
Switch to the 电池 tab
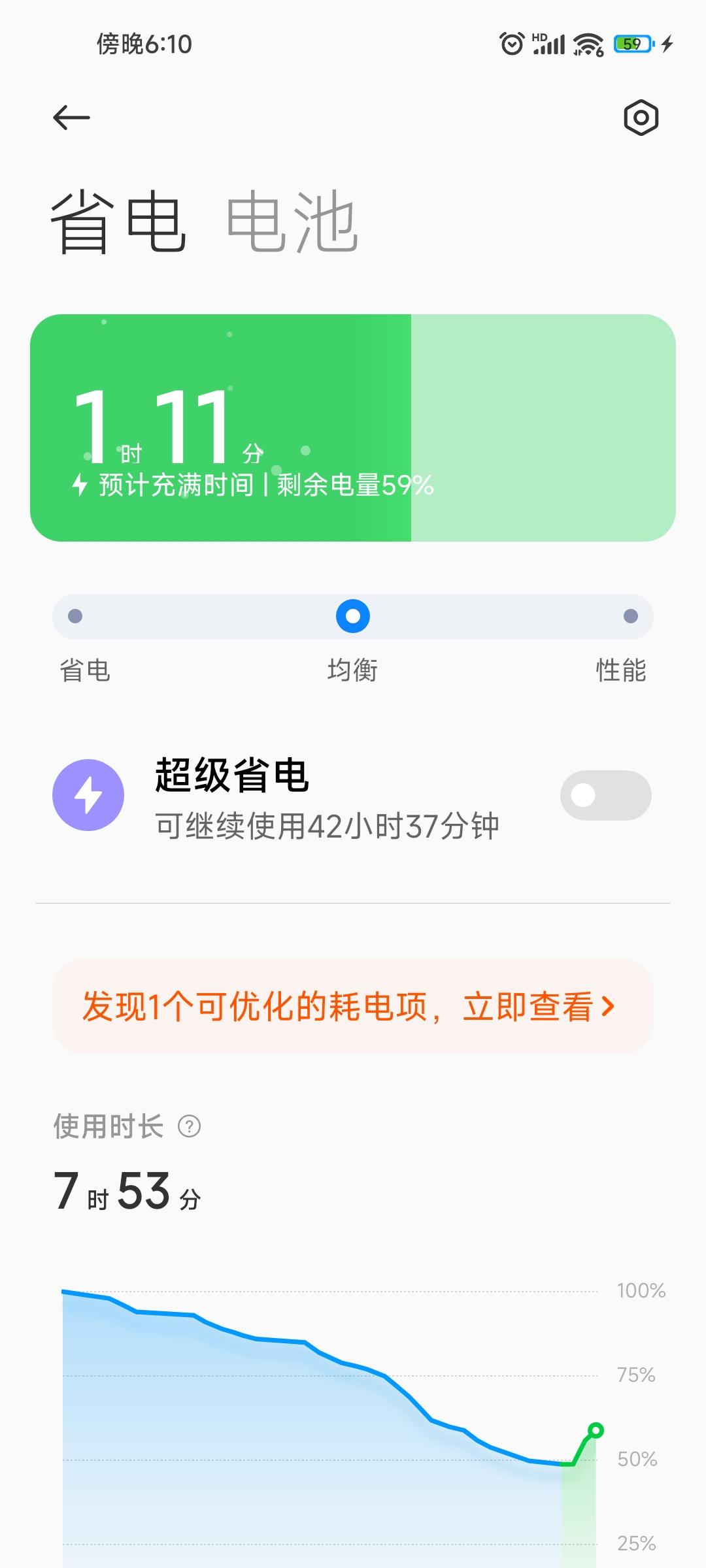coord(292,221)
